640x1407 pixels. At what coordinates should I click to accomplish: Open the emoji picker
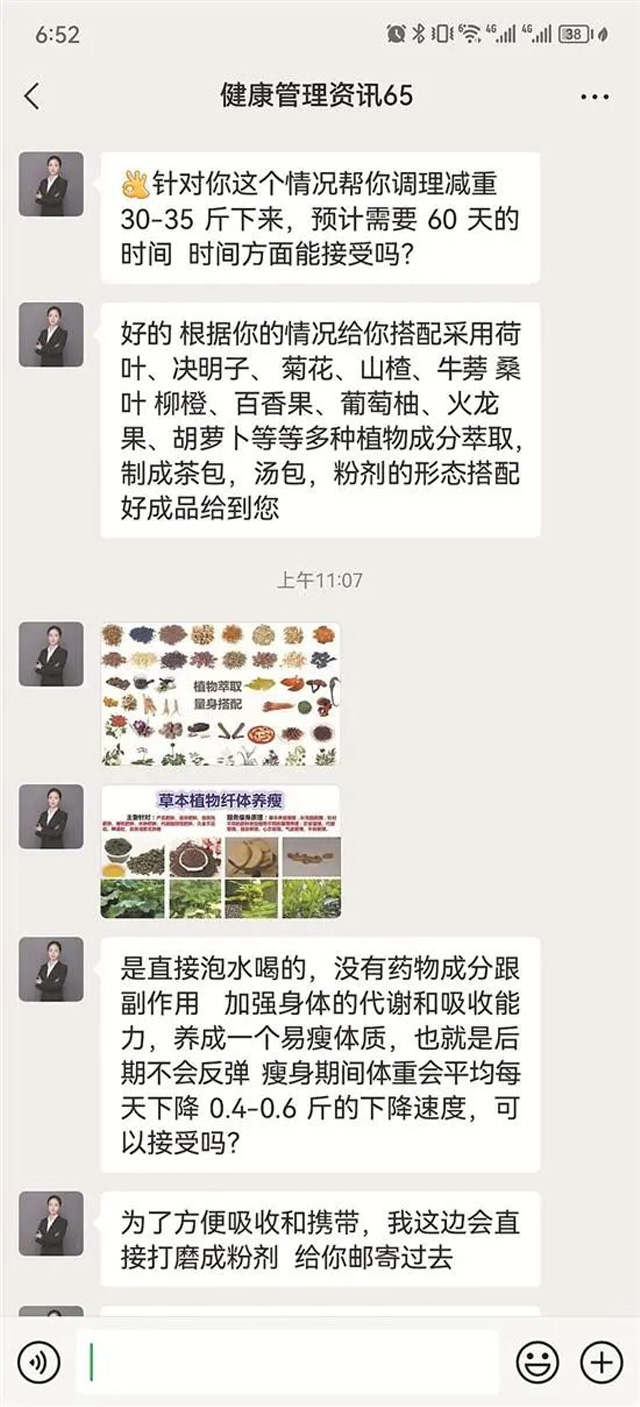tap(537, 1362)
